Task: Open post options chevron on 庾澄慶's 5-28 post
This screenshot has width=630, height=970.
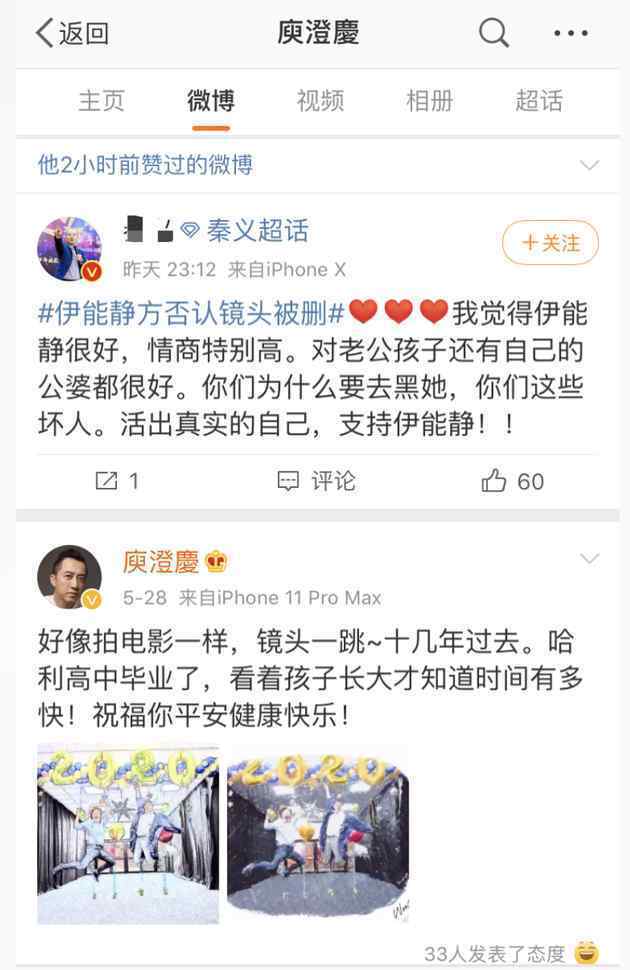Action: coord(589,558)
